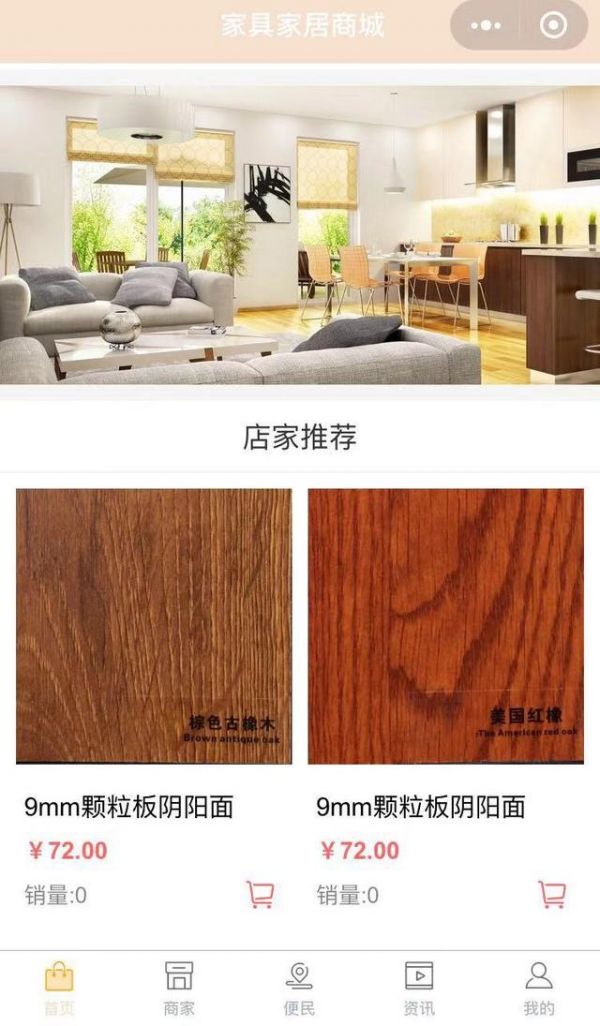Go to the 便民 tab
Viewport: 600px width, 1026px height.
pyautogui.click(x=299, y=988)
